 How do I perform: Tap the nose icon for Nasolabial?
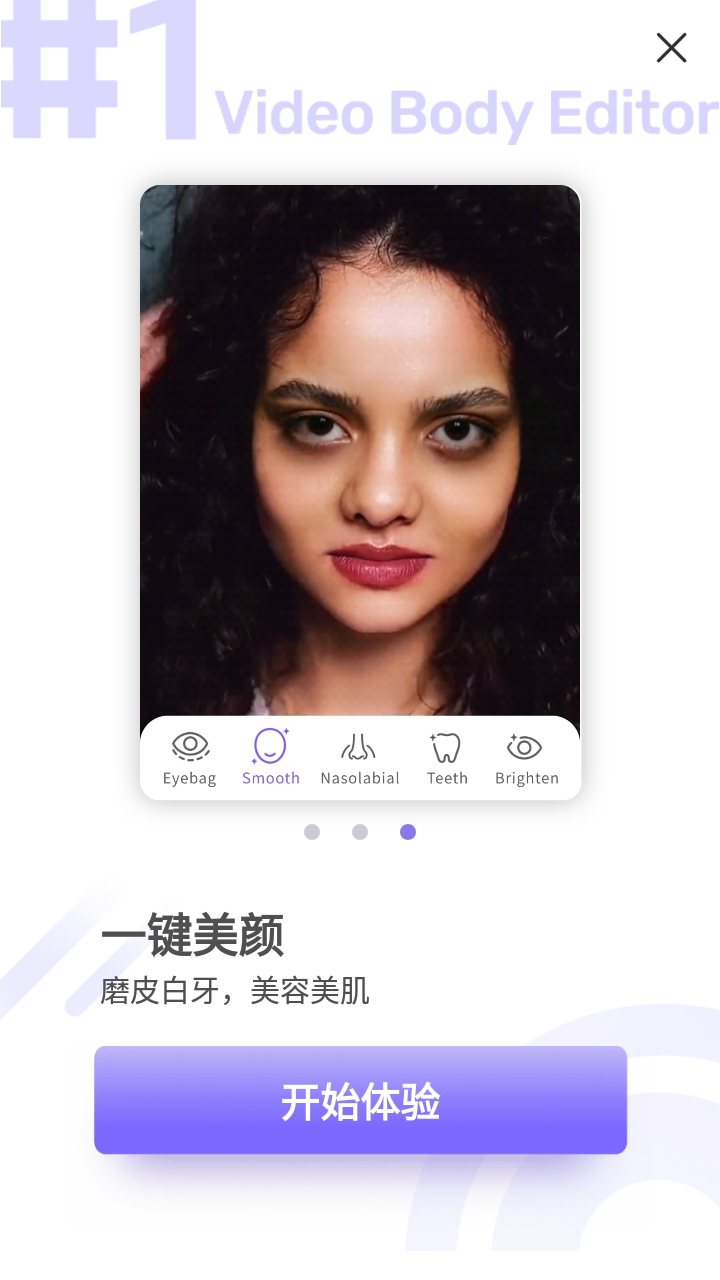(360, 744)
